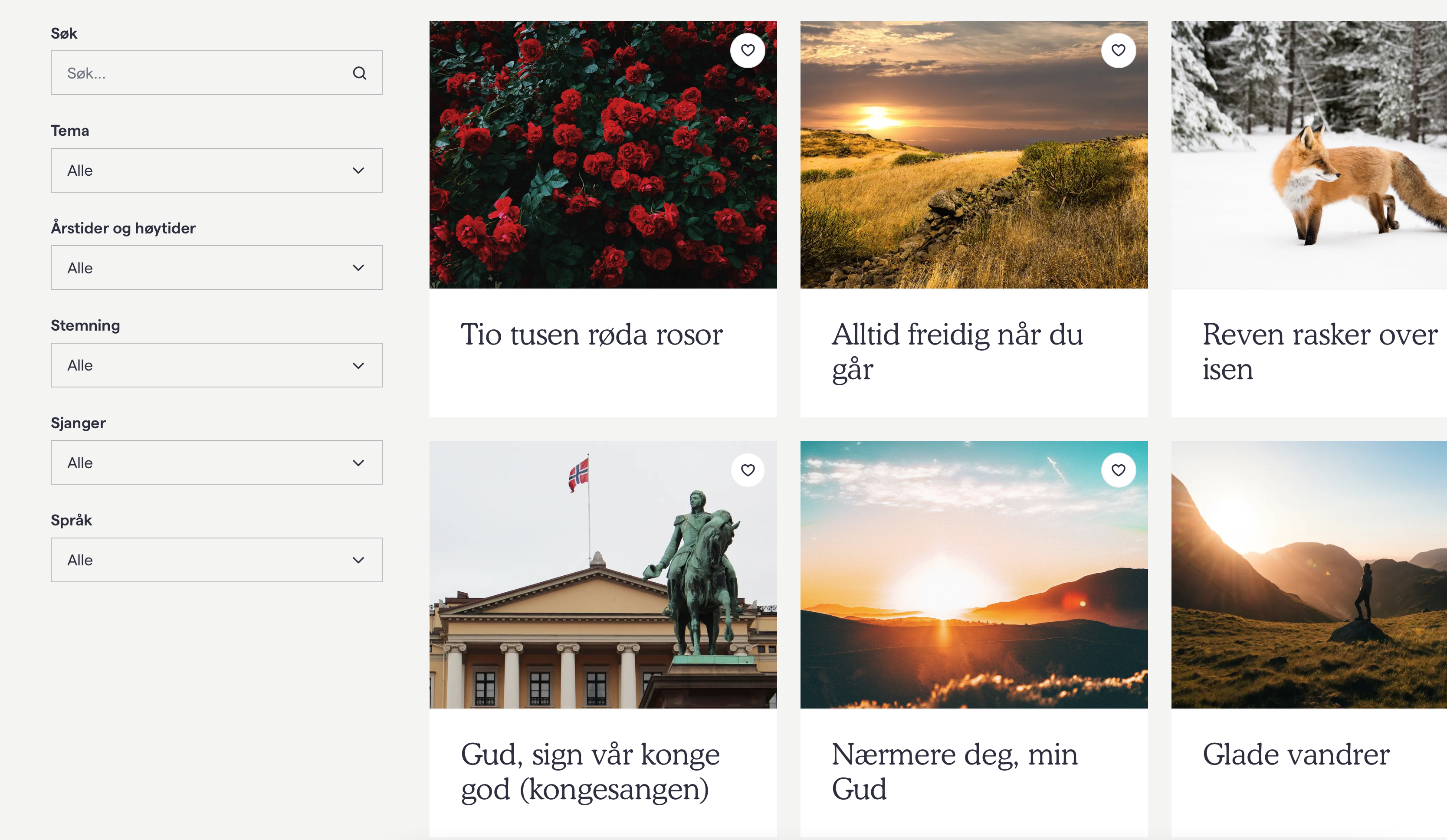
Task: Expand the Stemning filter dropdown
Action: [x=217, y=365]
